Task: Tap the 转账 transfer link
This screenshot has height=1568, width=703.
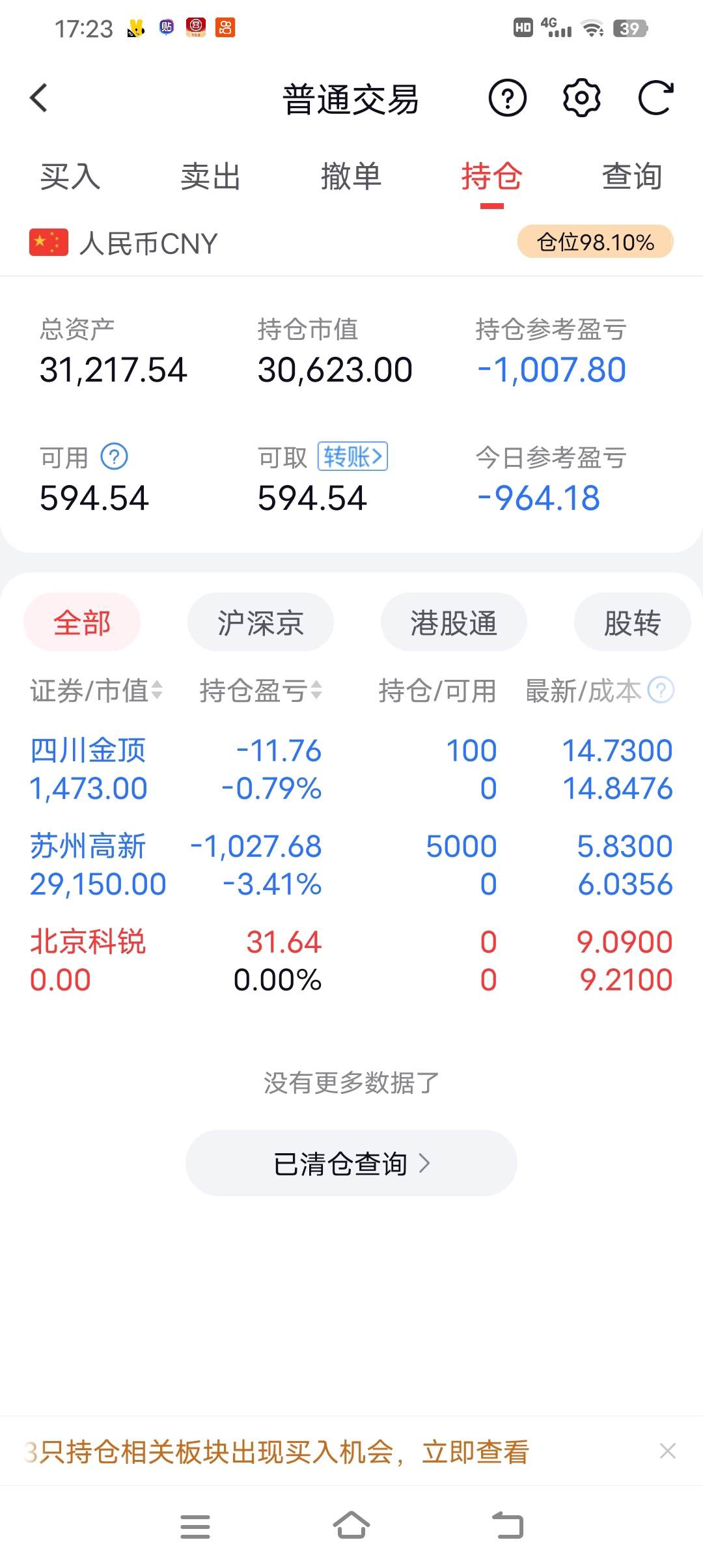Action: tap(352, 456)
